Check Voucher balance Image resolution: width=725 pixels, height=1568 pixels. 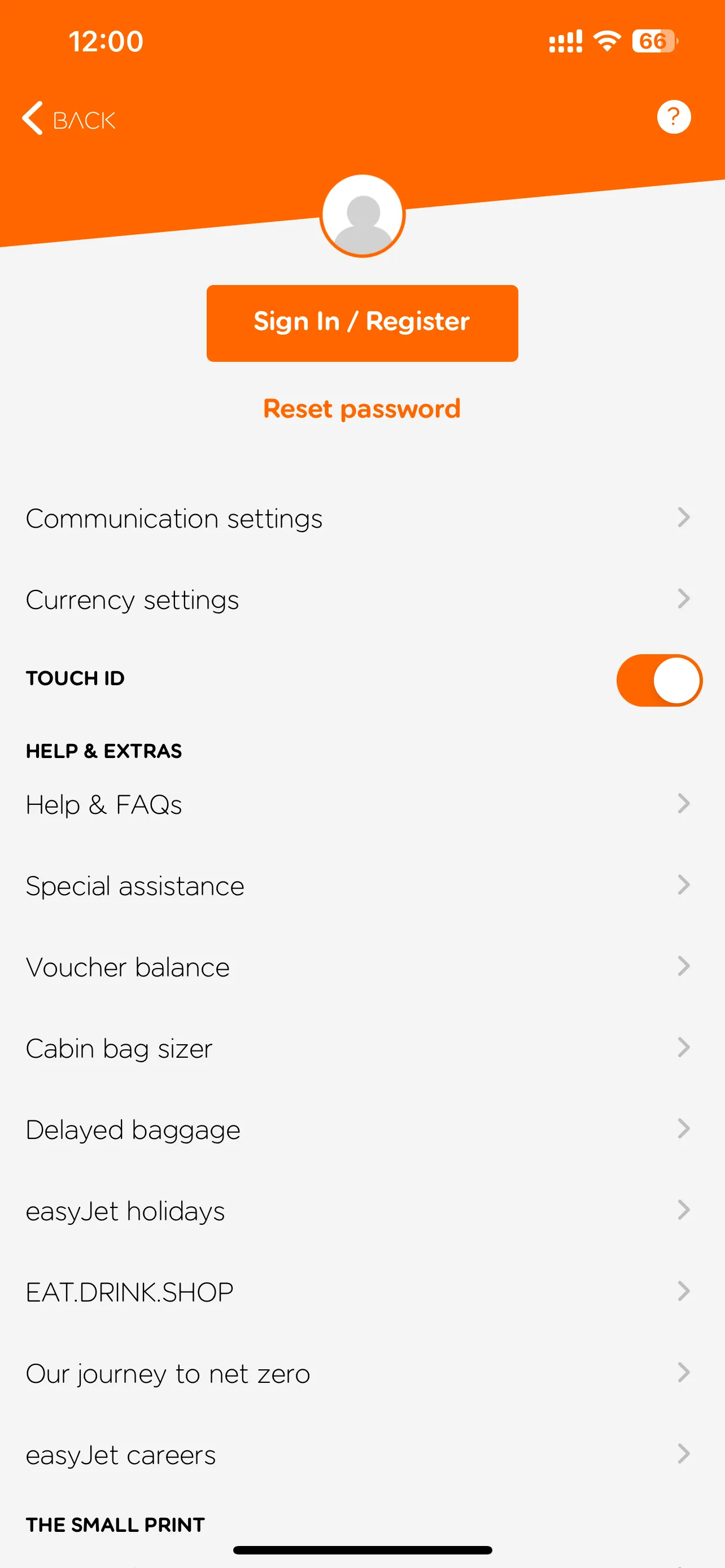point(359,967)
